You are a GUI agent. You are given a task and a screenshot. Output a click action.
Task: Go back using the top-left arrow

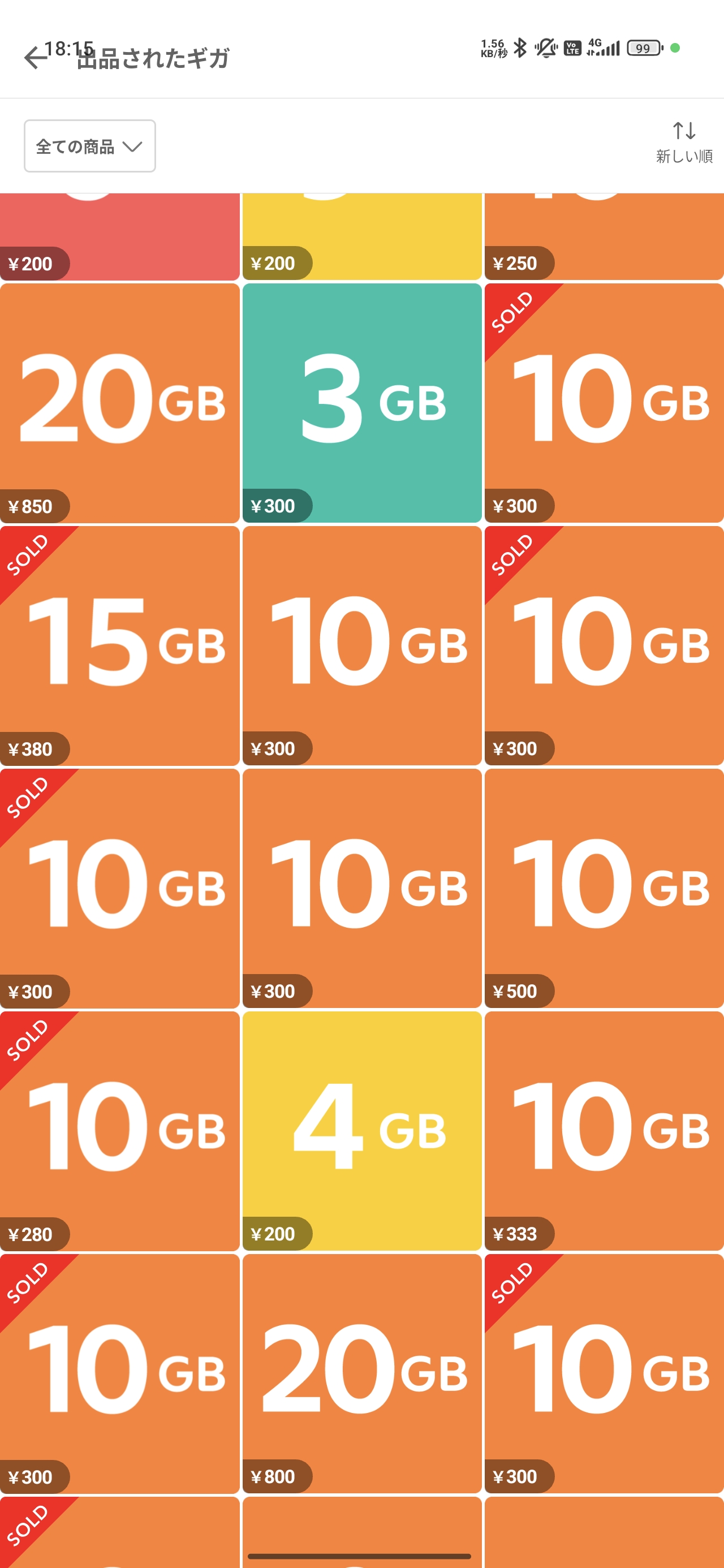[35, 58]
